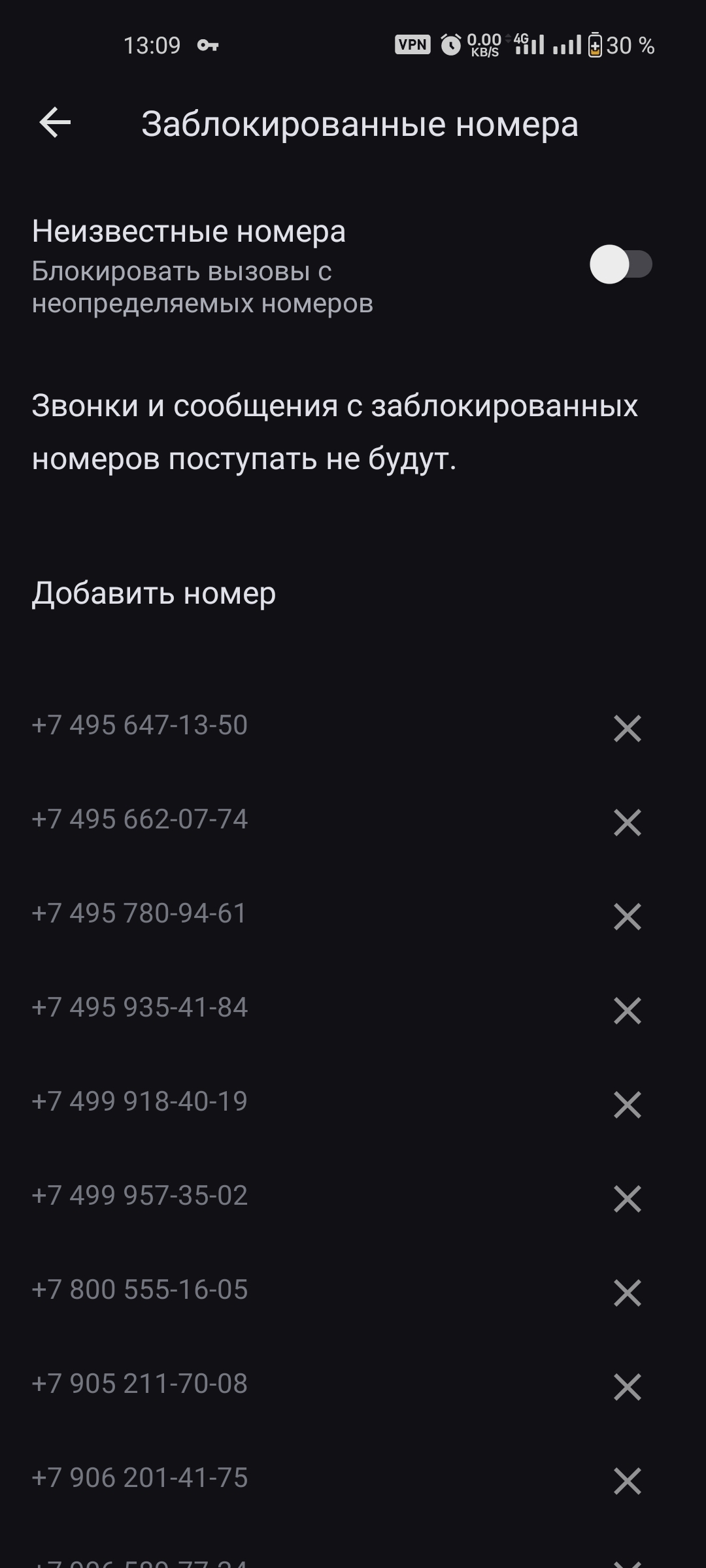
Task: Tap 'Добавить номер' to add a number
Action: pos(154,593)
